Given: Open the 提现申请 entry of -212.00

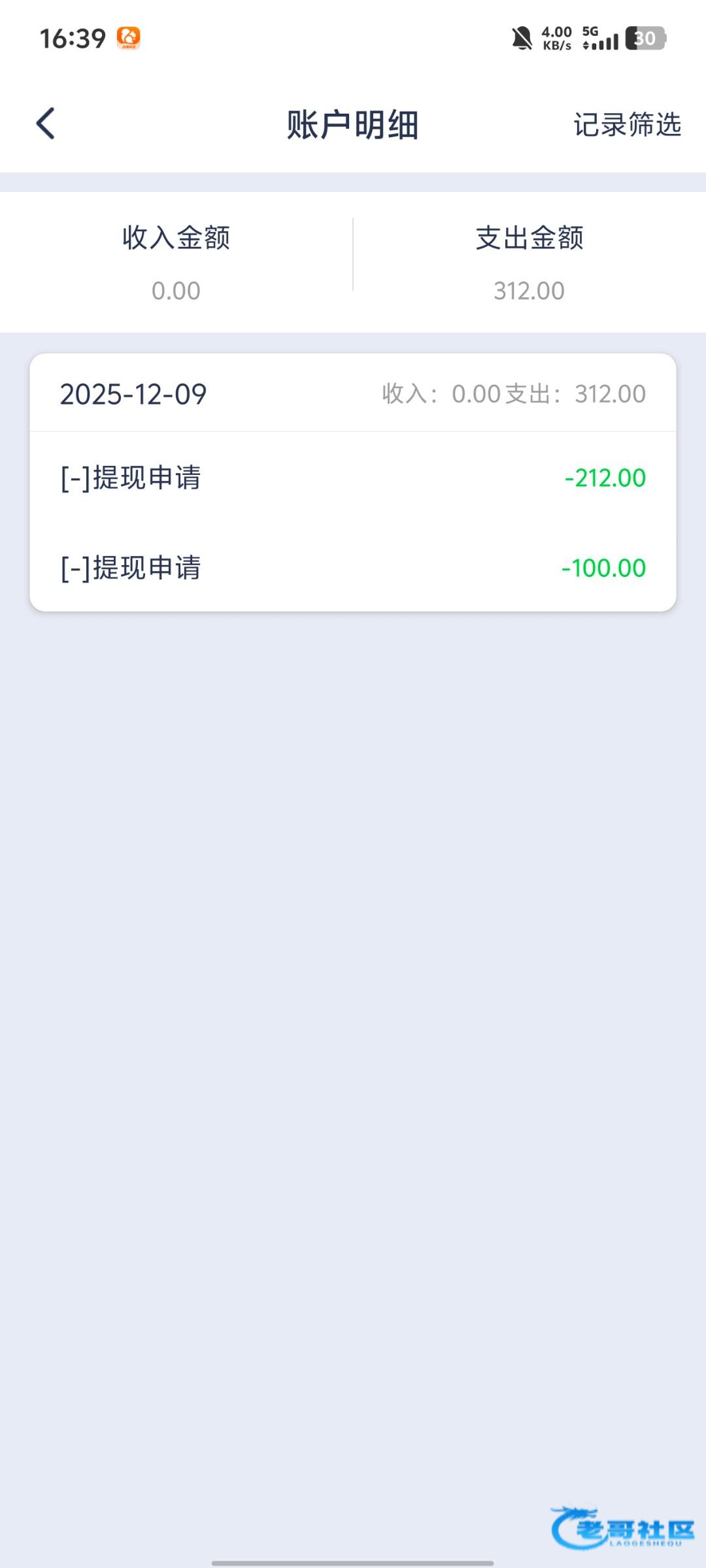Looking at the screenshot, I should pyautogui.click(x=353, y=478).
